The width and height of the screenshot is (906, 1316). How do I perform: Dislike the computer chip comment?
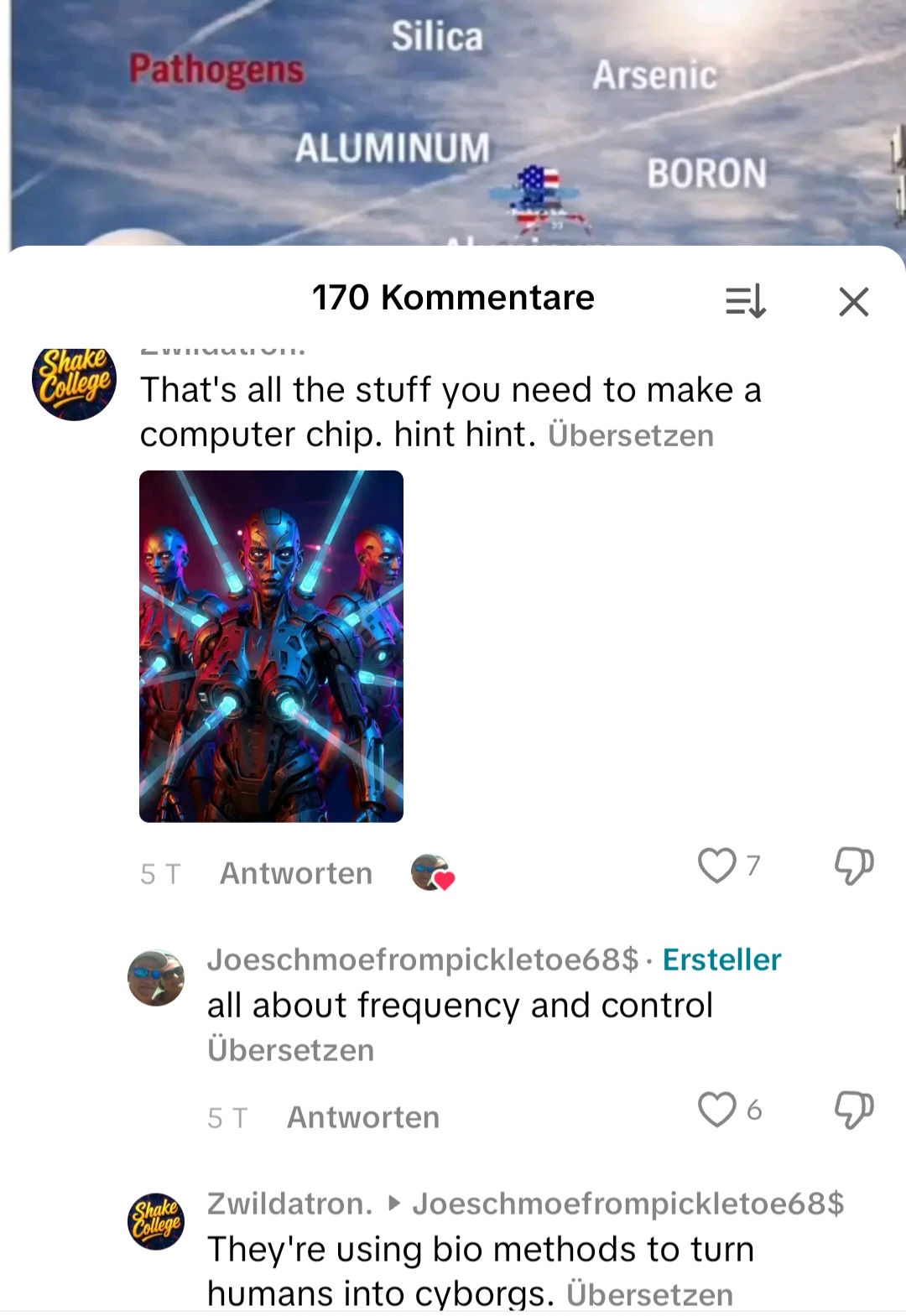coord(853,865)
